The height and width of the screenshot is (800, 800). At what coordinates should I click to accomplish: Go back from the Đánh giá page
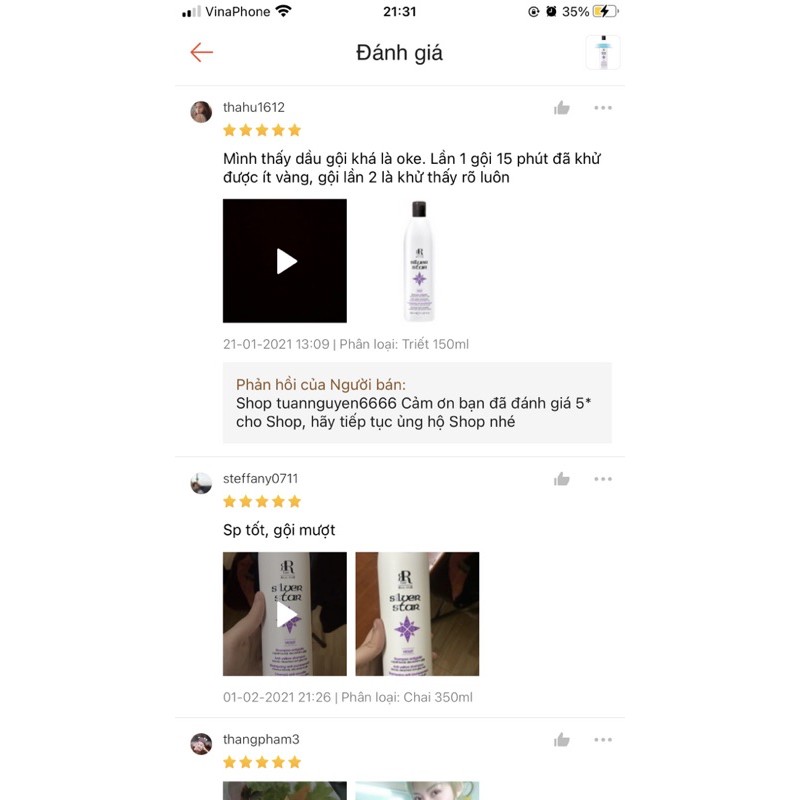pyautogui.click(x=202, y=52)
